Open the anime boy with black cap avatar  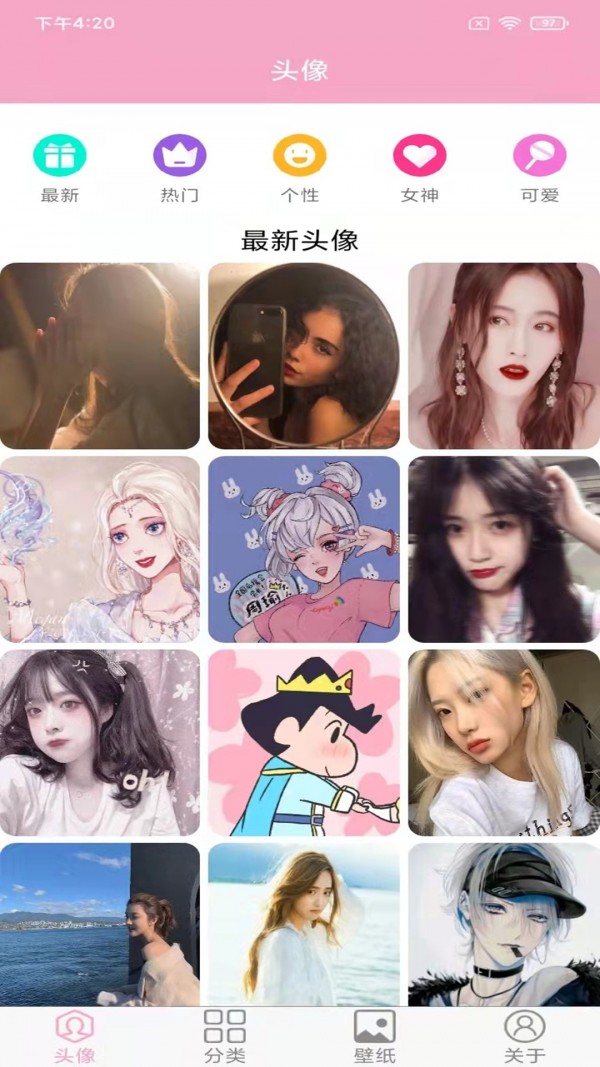click(x=504, y=925)
